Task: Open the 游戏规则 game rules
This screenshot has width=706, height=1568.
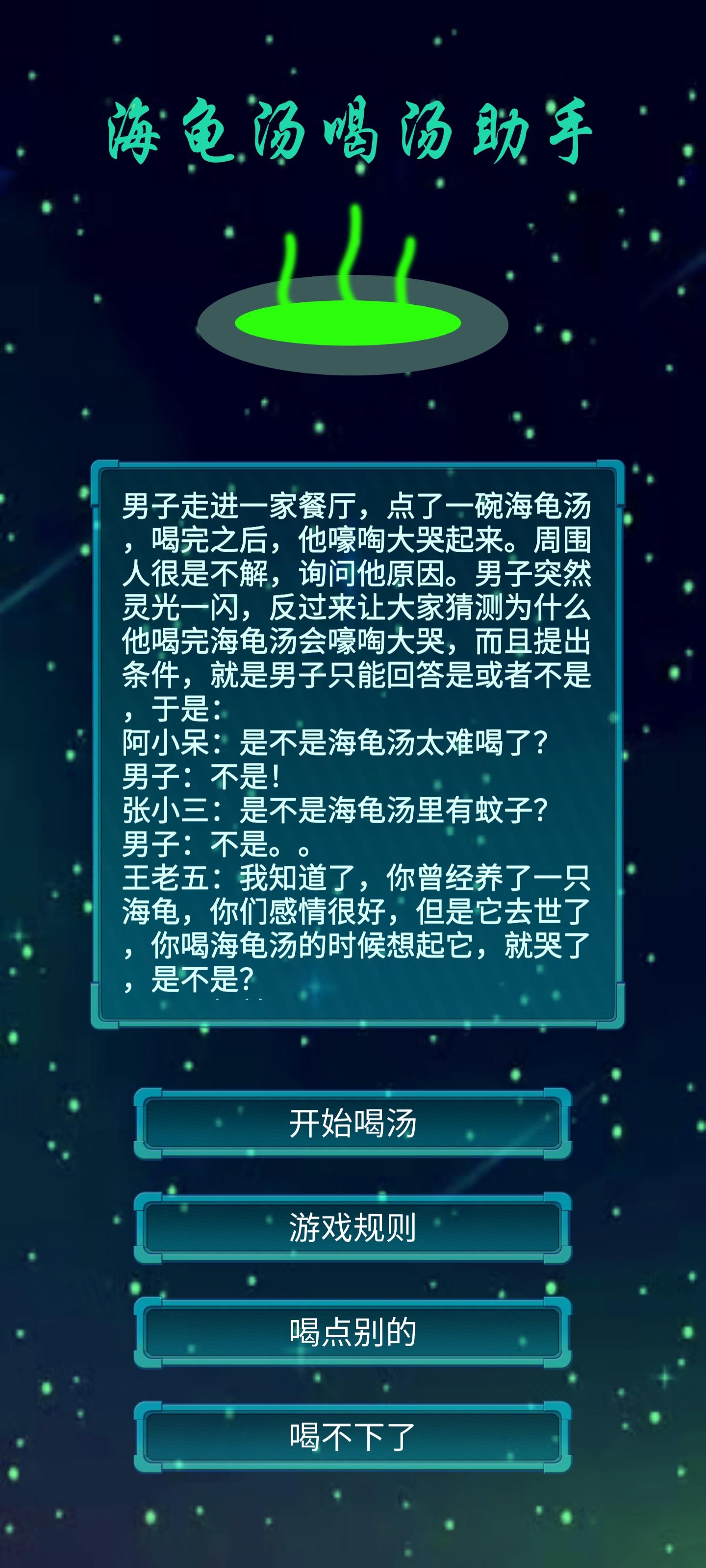Action: [x=353, y=1228]
